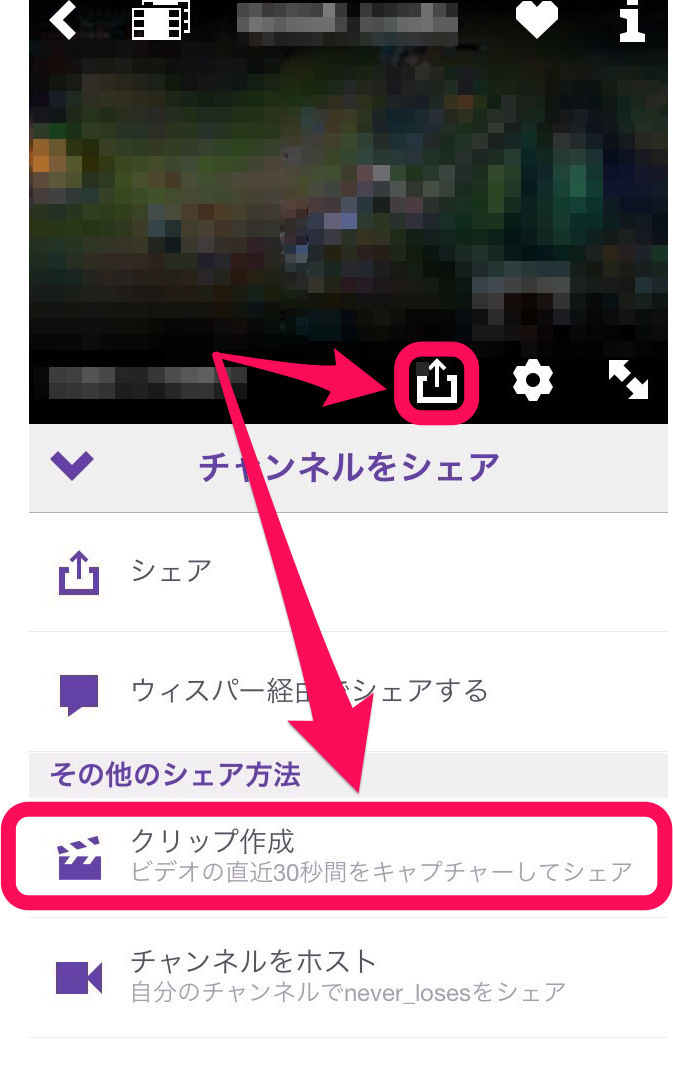
Task: Go back using the top-left arrow
Action: [x=64, y=19]
